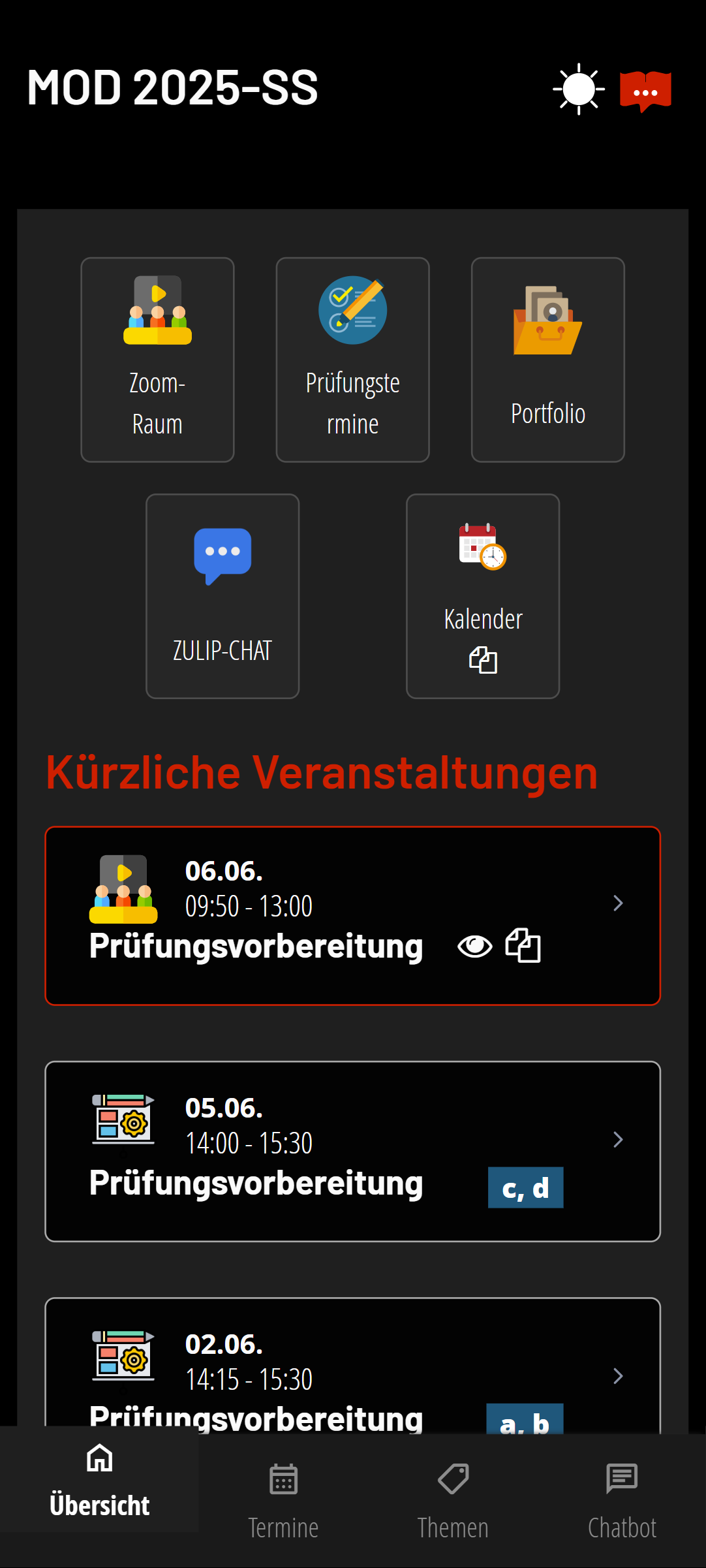
Task: Open the 02.06. Prüfungsvorbereitung event
Action: [x=352, y=1366]
